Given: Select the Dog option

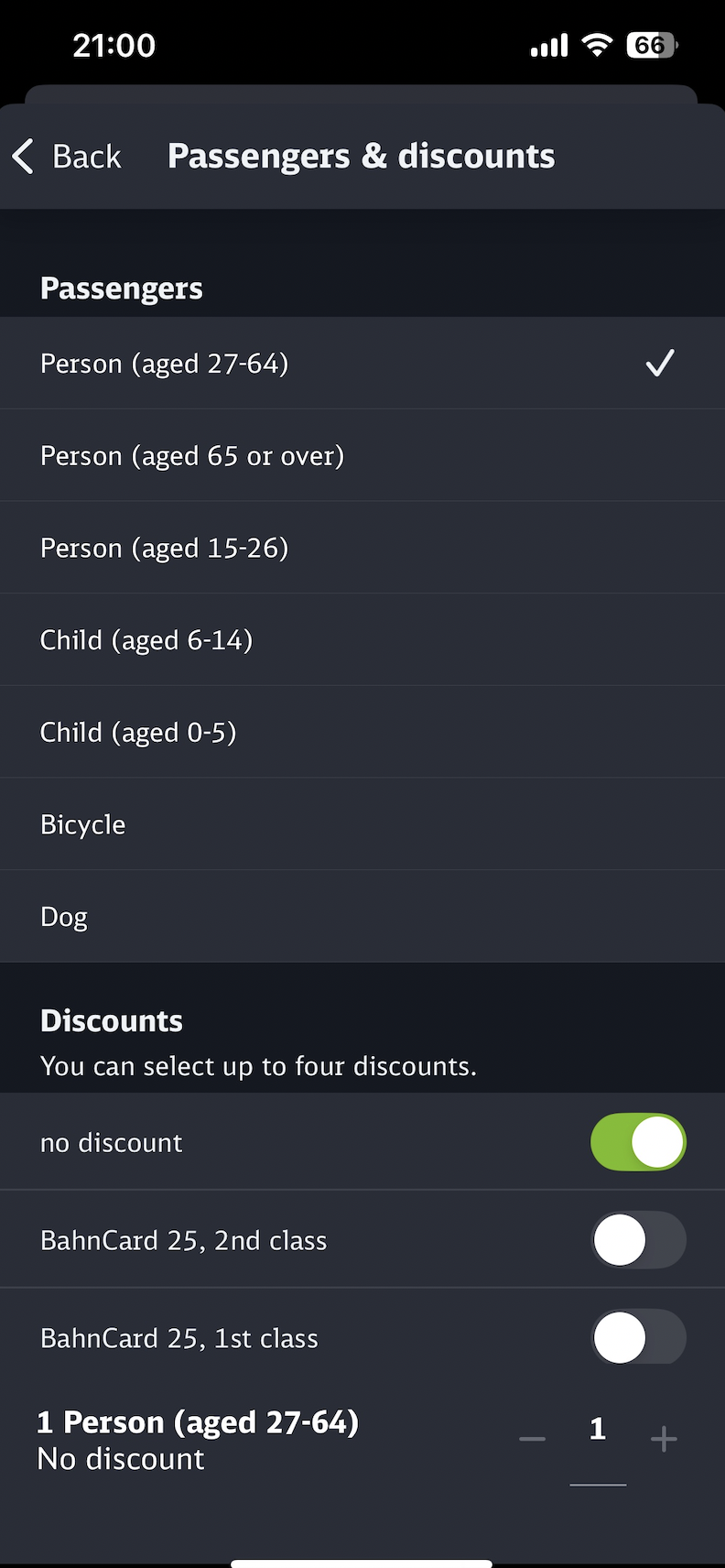Looking at the screenshot, I should point(362,916).
